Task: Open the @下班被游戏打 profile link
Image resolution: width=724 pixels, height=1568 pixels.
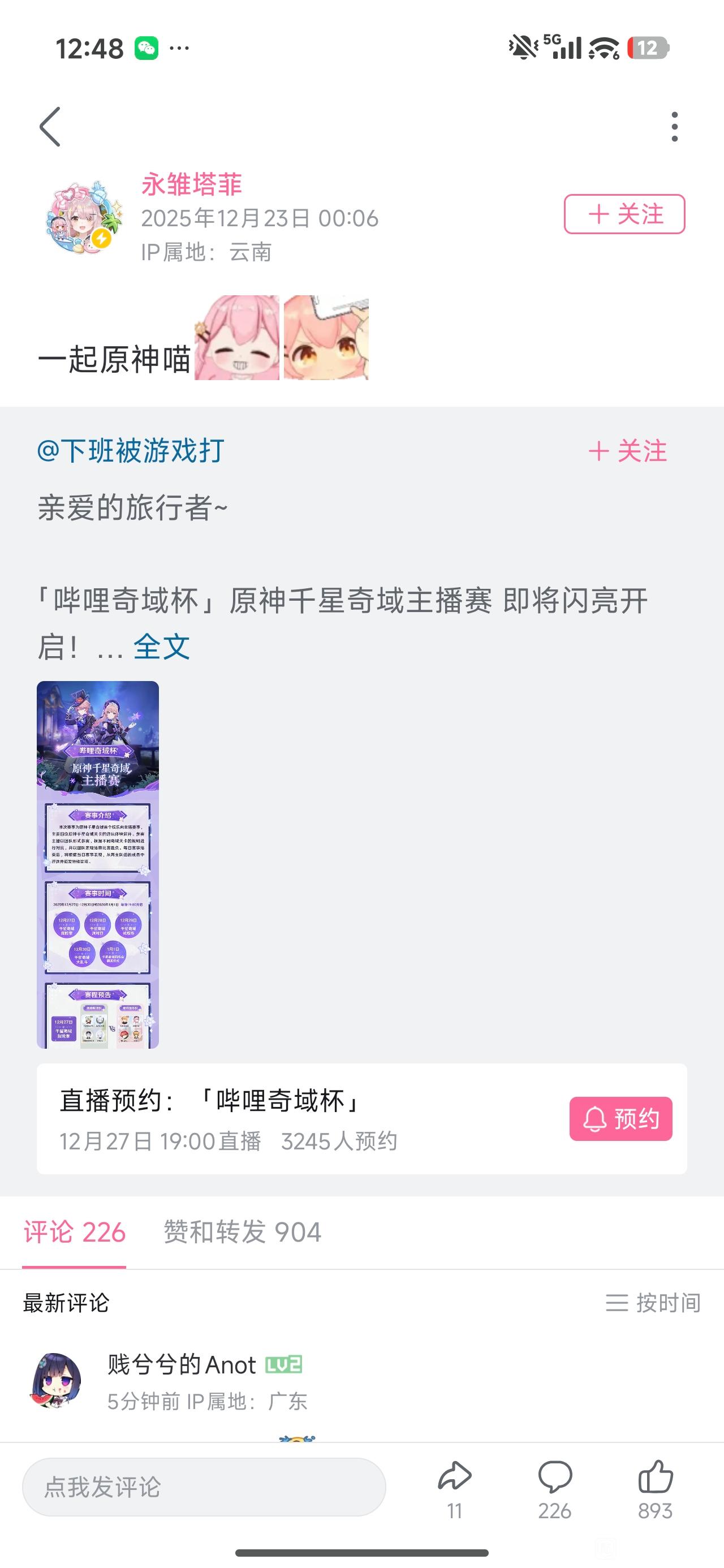Action: (130, 451)
